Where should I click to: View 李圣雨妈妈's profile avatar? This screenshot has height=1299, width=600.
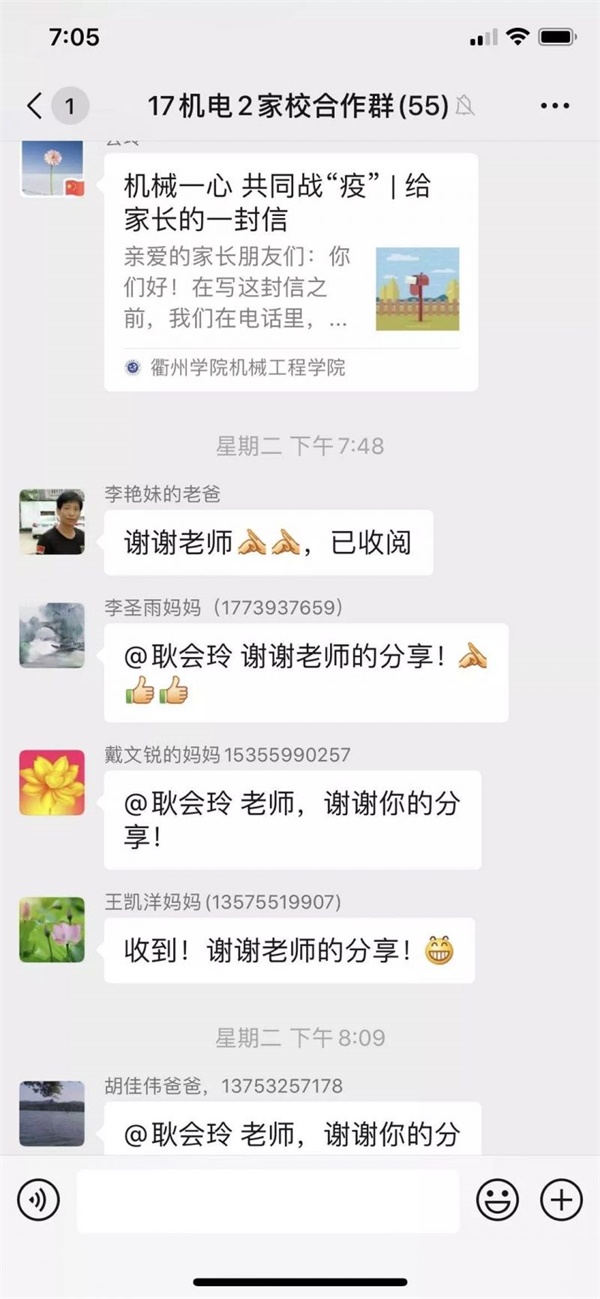coord(52,635)
